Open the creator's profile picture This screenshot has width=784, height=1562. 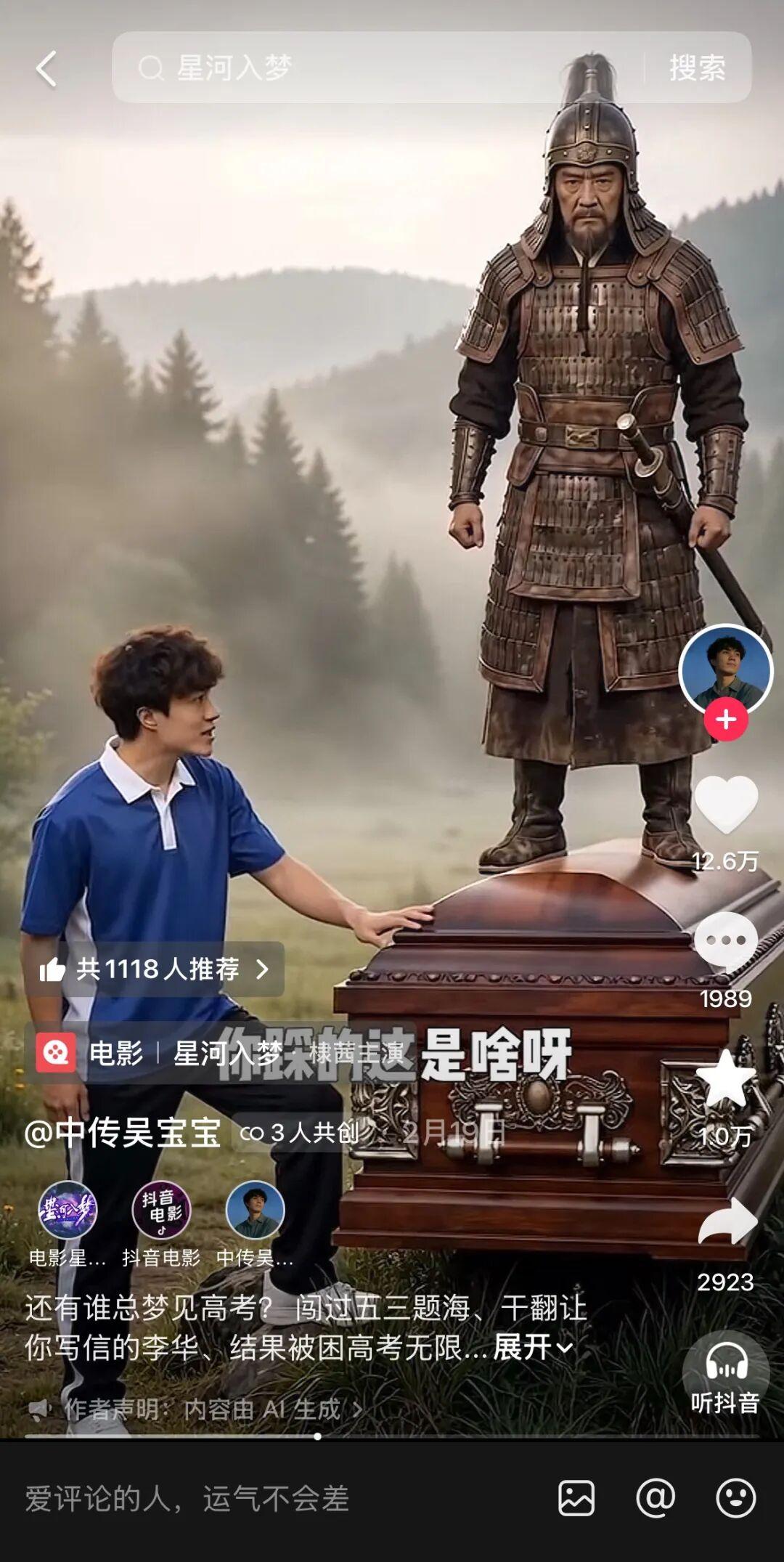tap(725, 670)
